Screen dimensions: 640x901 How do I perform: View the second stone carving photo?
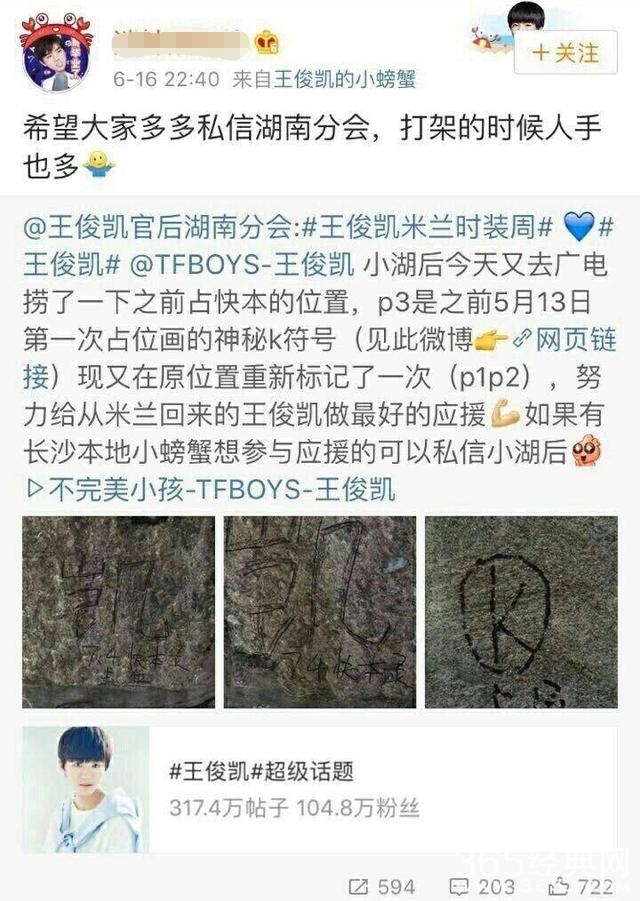point(320,612)
